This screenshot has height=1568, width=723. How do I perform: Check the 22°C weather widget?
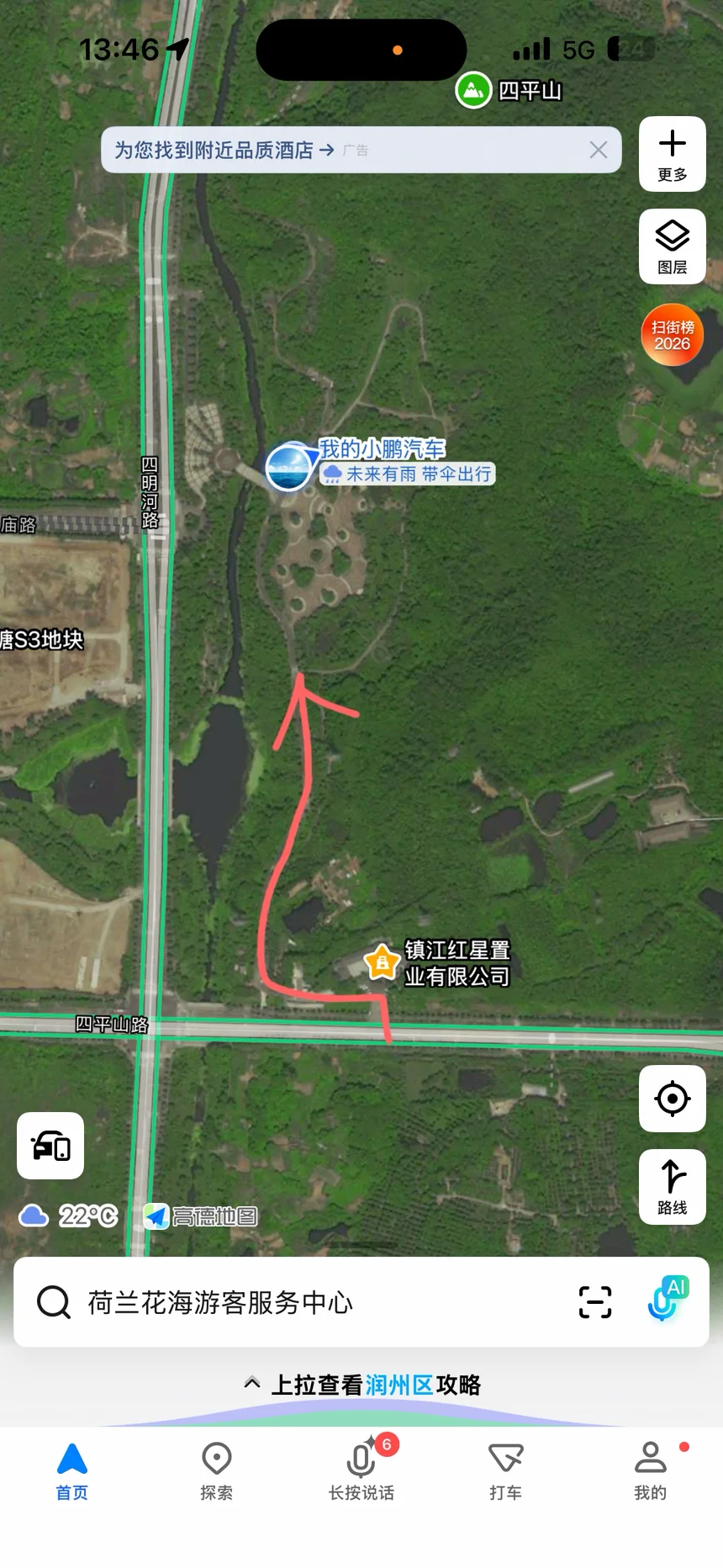[x=69, y=1216]
